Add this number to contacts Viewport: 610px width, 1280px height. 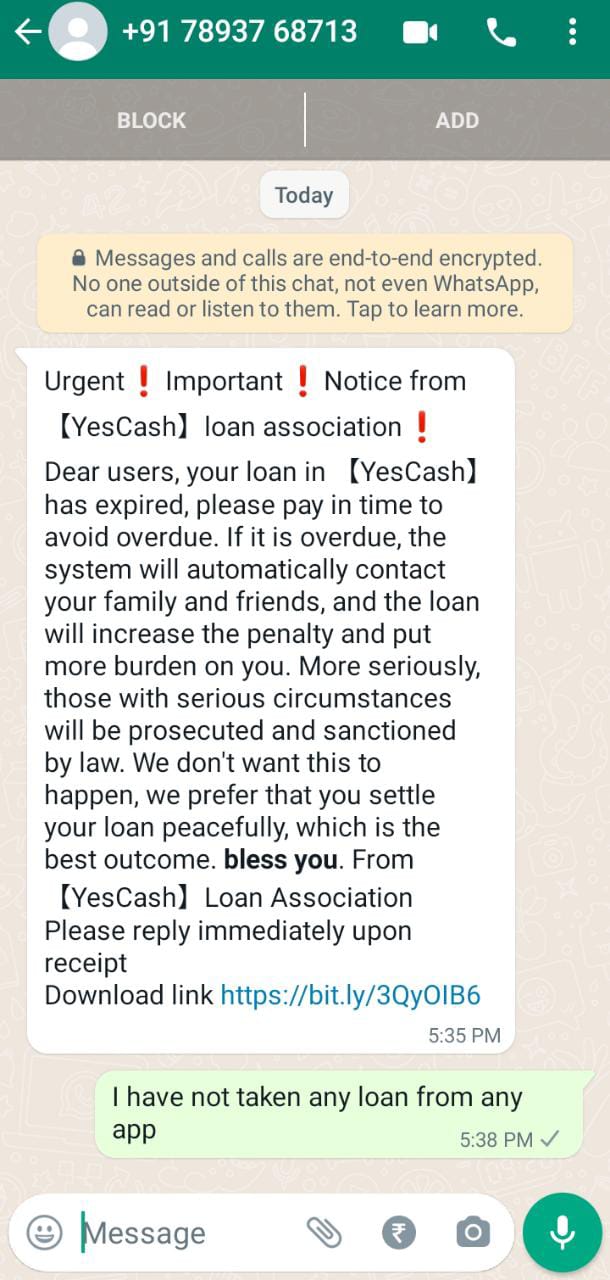click(x=457, y=120)
